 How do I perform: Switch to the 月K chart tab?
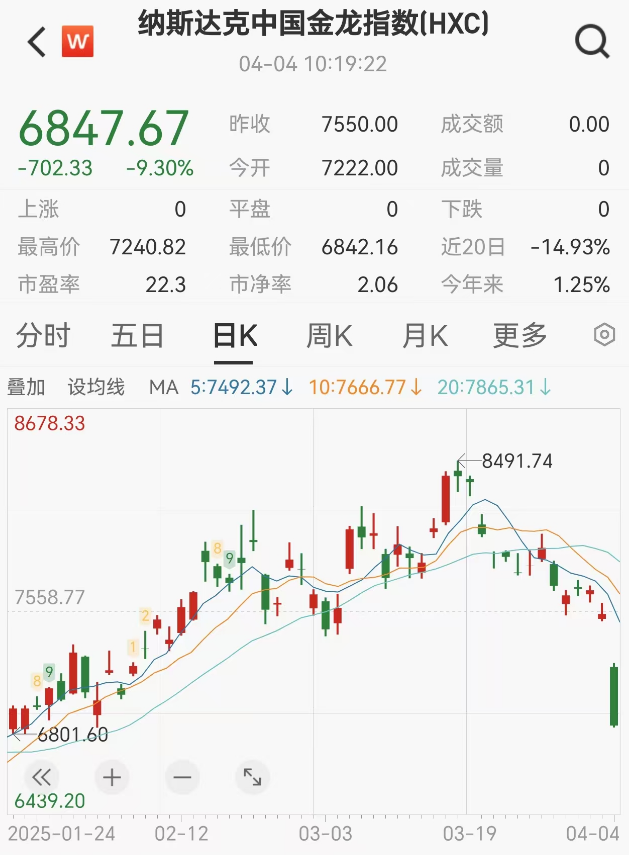click(x=426, y=336)
